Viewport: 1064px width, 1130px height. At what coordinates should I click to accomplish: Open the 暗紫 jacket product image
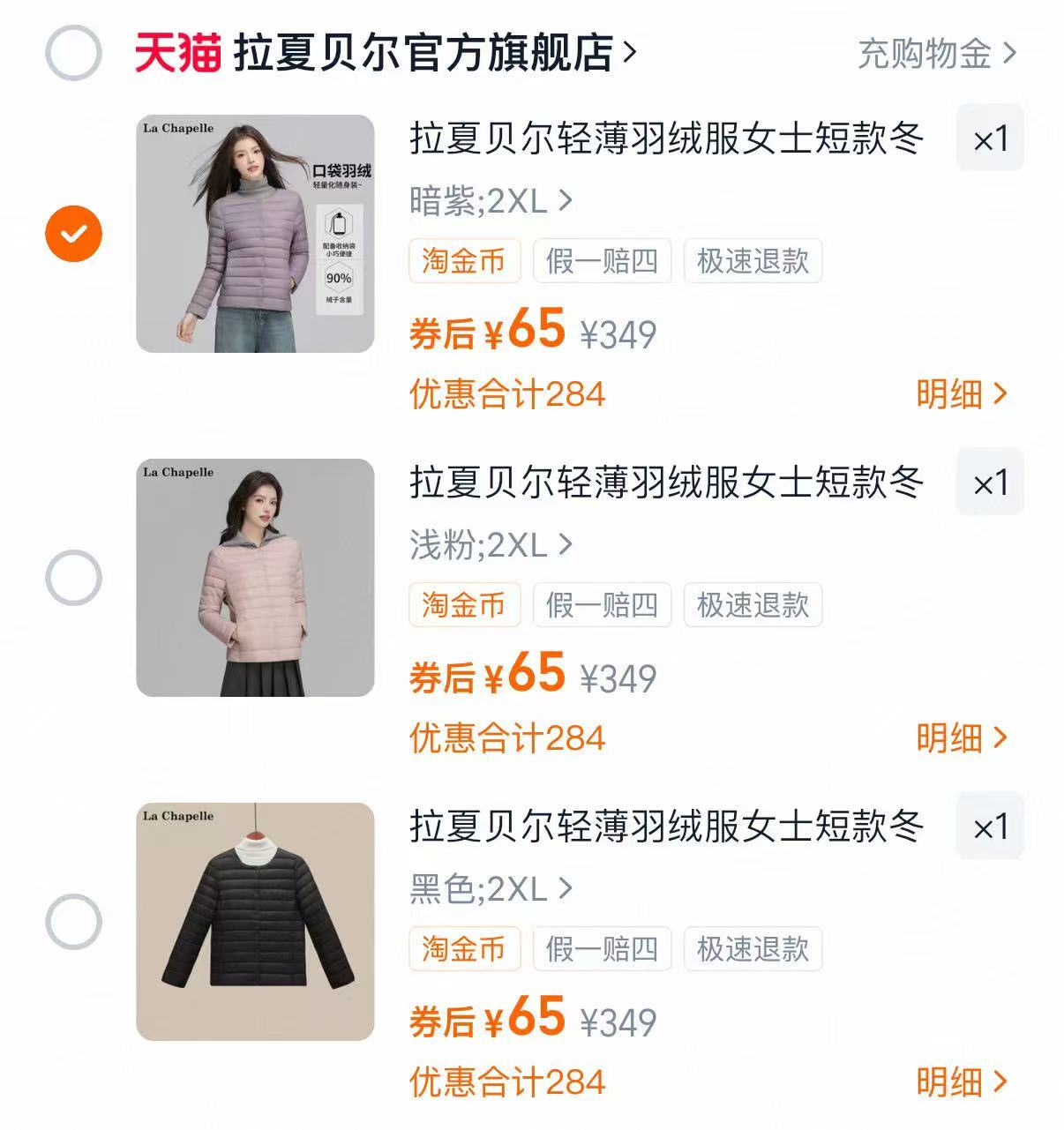point(255,234)
